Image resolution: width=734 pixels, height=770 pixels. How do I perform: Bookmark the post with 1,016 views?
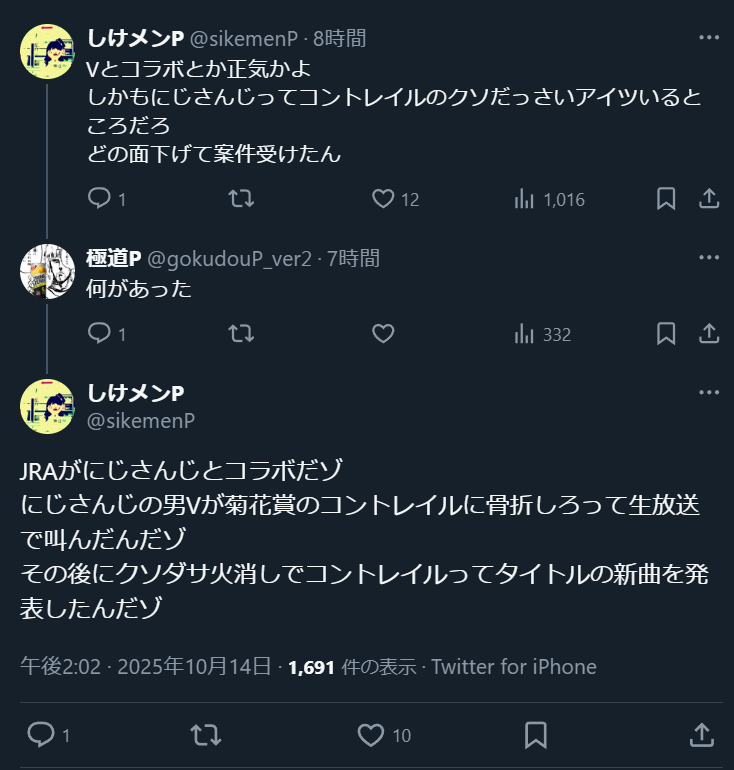666,199
